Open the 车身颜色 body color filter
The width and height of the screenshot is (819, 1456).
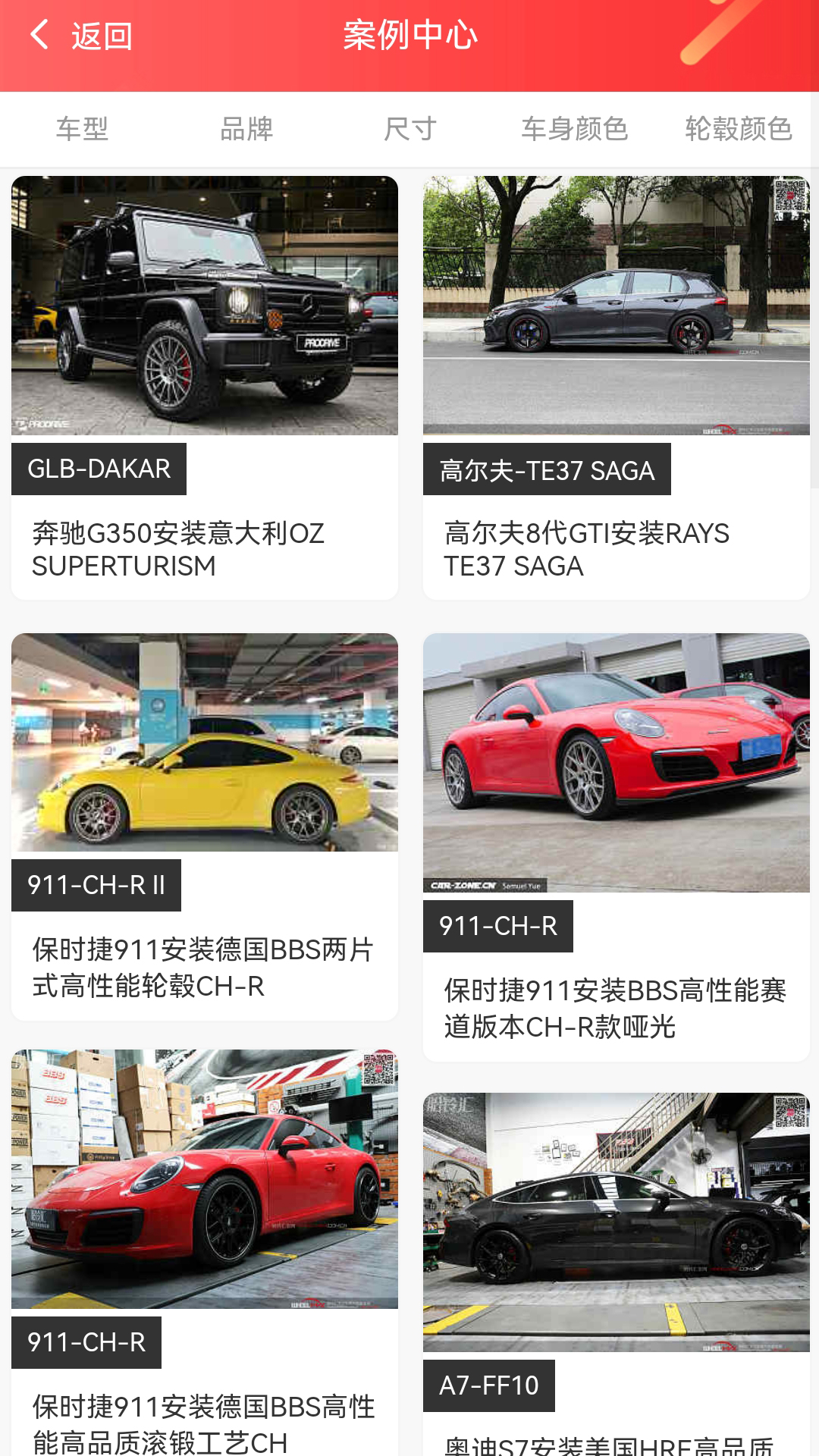[573, 129]
